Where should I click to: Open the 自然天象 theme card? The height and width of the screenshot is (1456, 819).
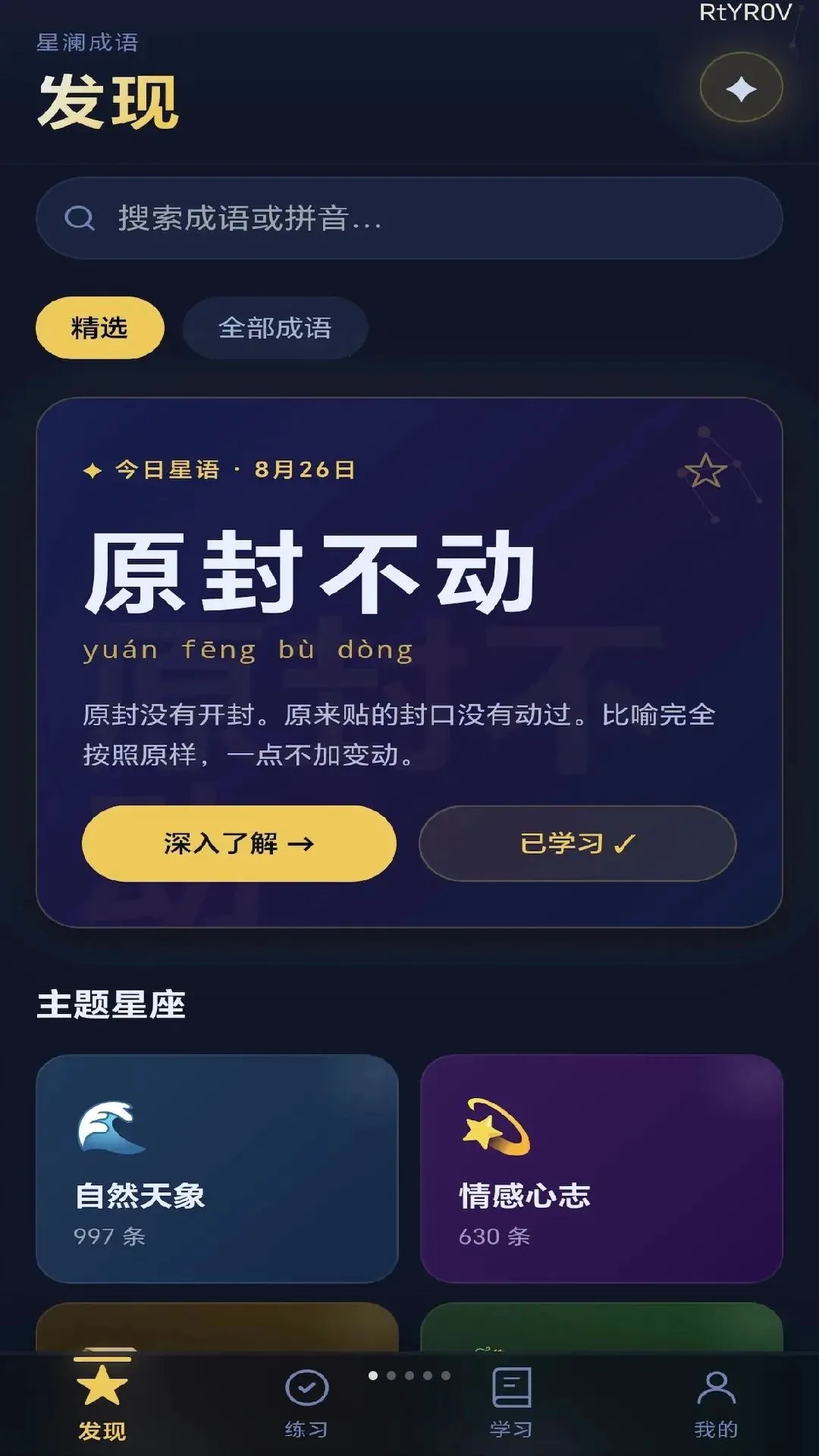(218, 1169)
